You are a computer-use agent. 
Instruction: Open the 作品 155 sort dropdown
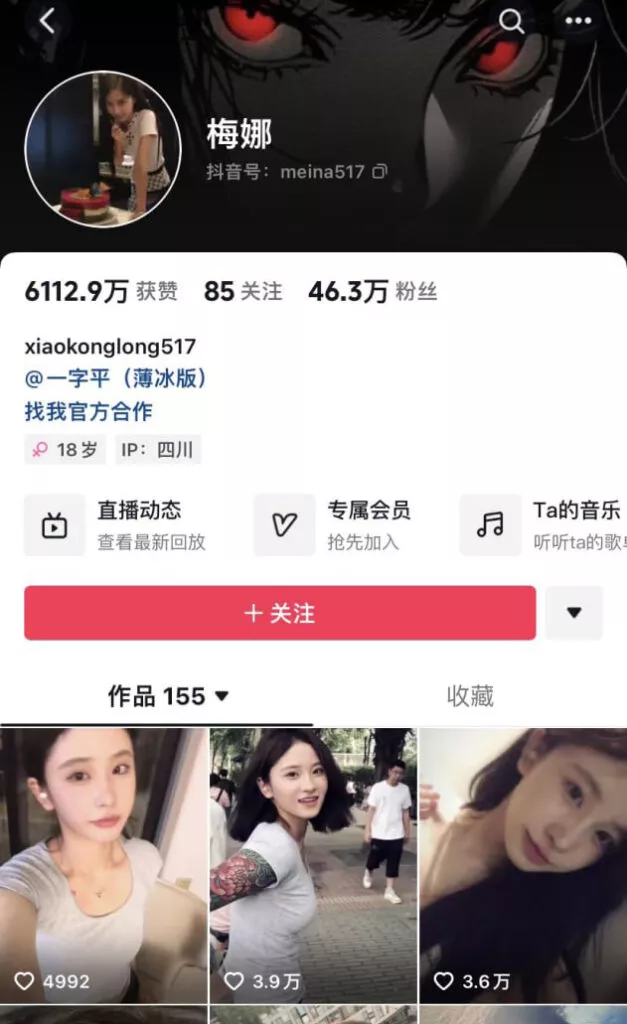(x=168, y=696)
